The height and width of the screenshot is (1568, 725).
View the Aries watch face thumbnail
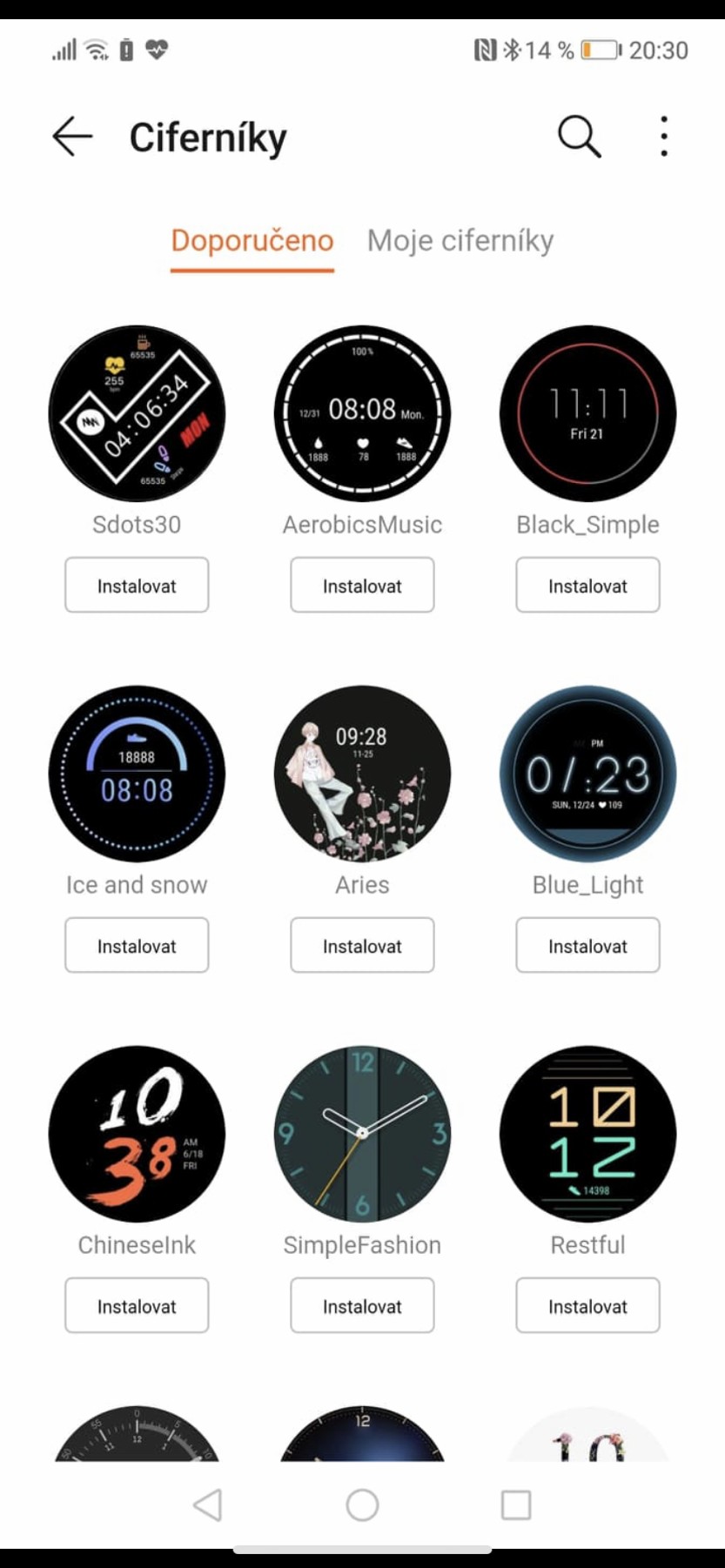[362, 774]
